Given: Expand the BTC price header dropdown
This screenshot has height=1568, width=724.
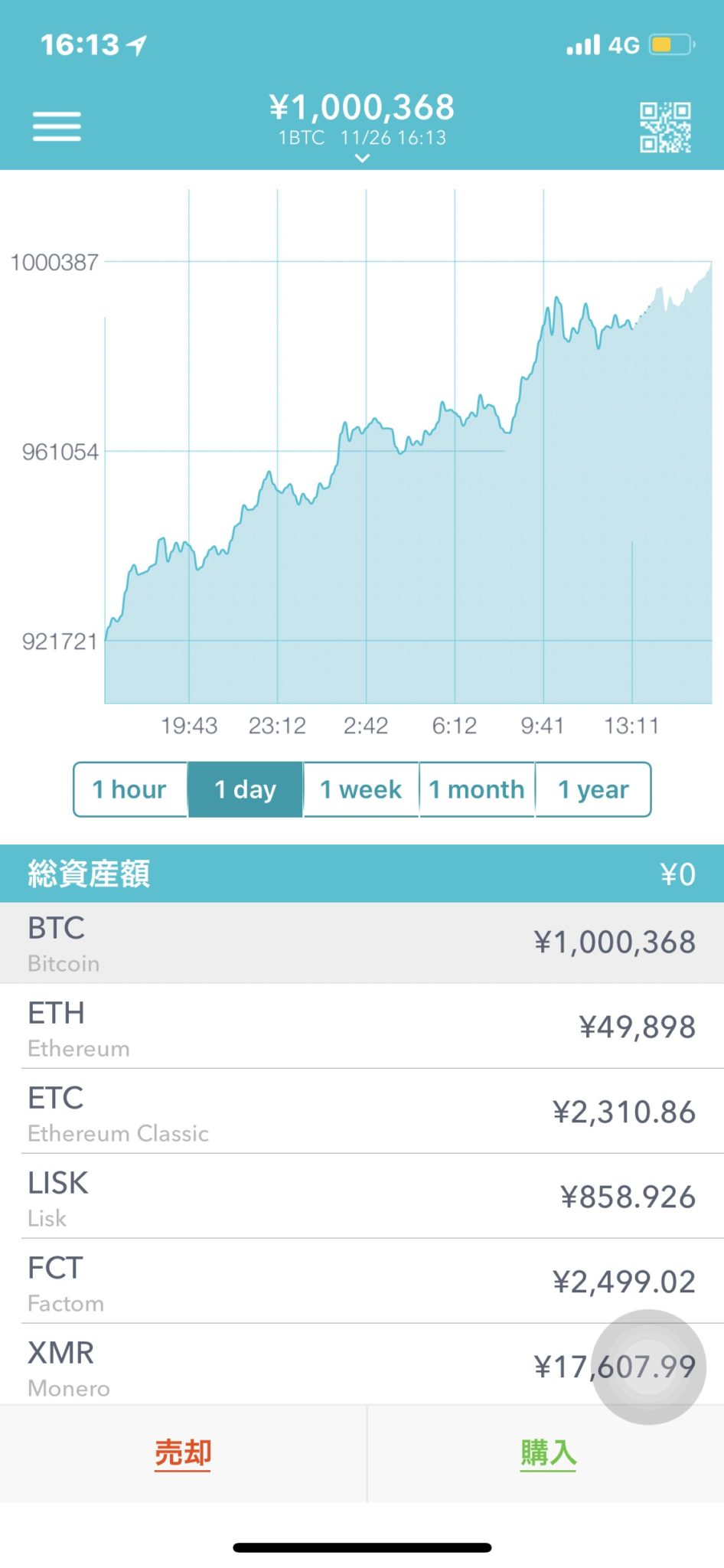Looking at the screenshot, I should click(x=362, y=158).
